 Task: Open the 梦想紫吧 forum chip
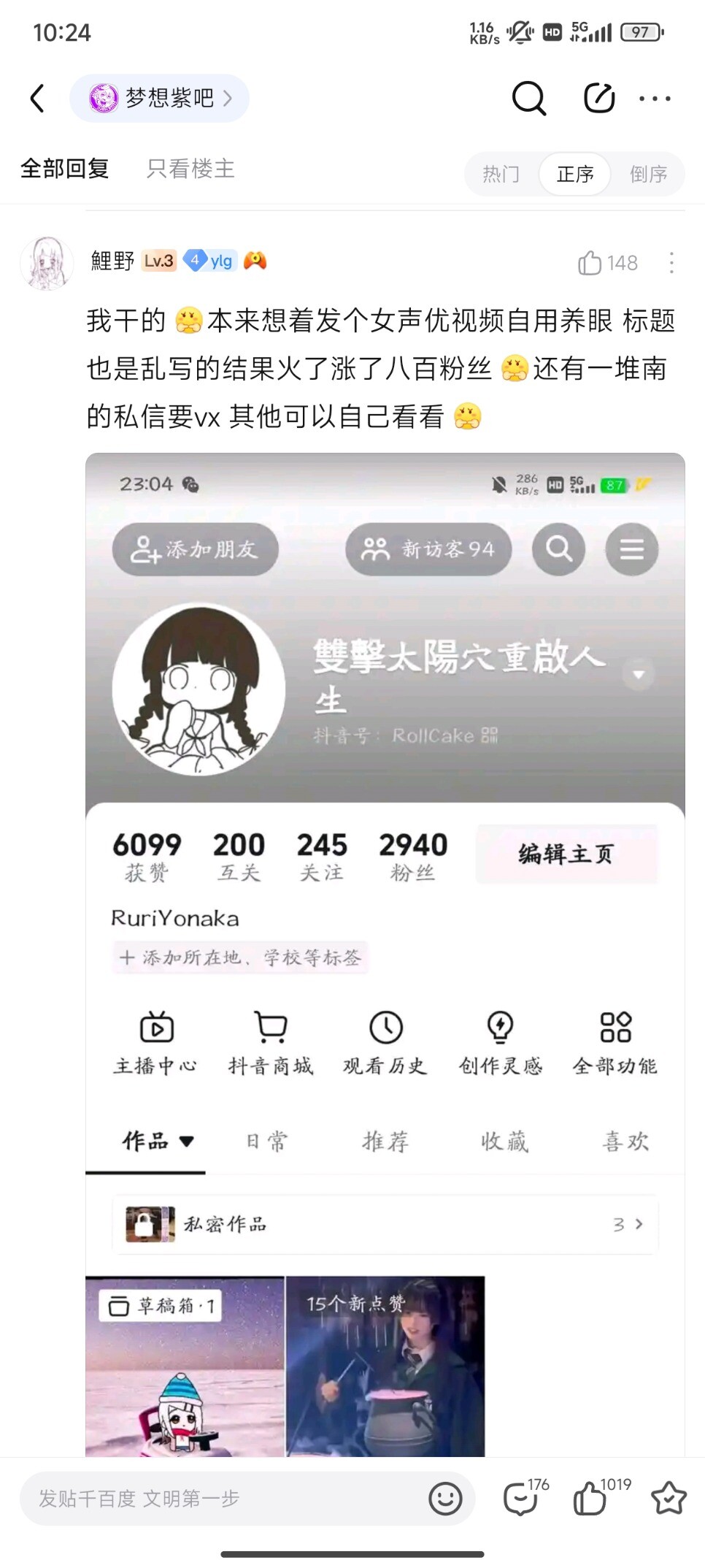point(160,98)
